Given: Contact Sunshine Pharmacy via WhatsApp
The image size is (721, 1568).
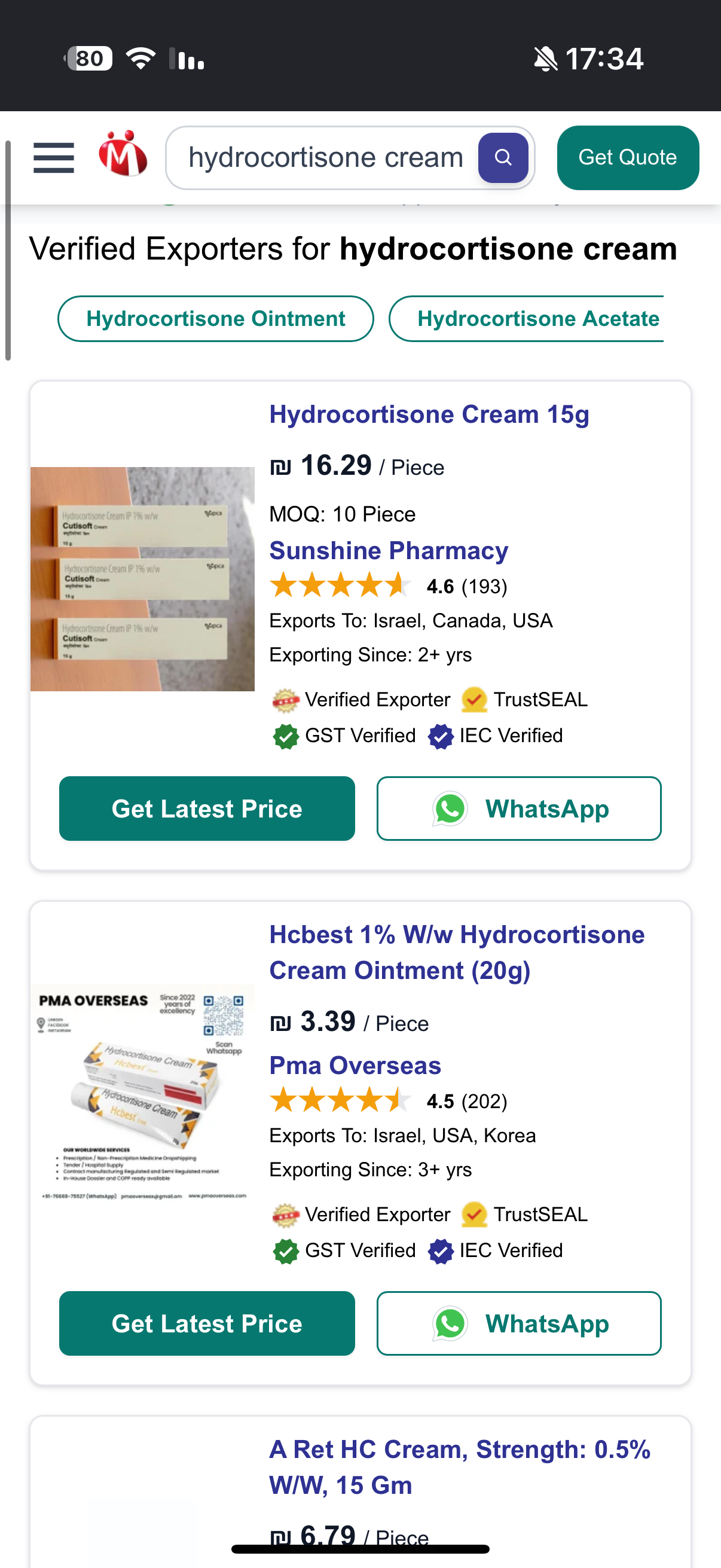Looking at the screenshot, I should tap(518, 809).
